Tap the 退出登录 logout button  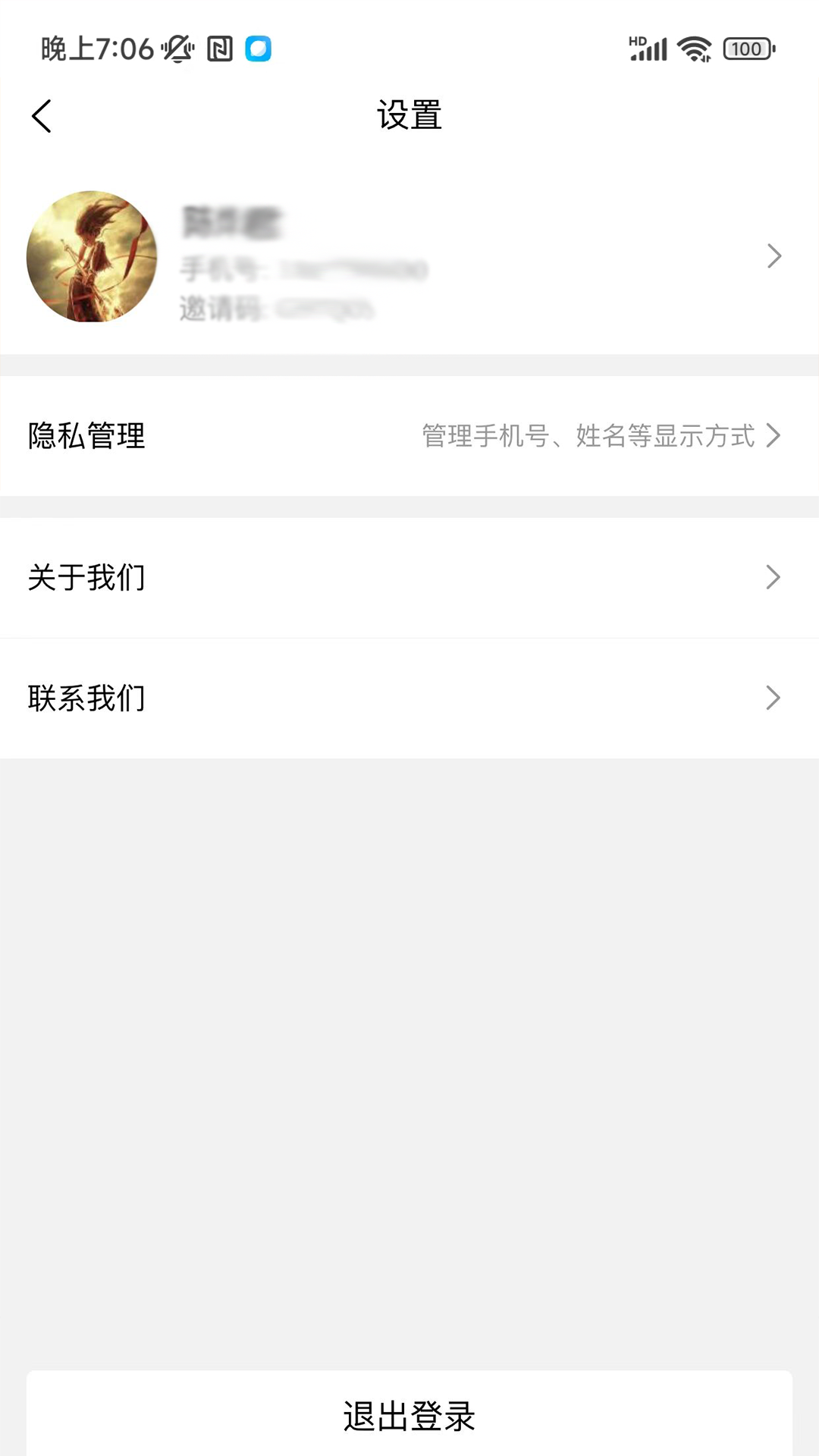click(409, 1415)
